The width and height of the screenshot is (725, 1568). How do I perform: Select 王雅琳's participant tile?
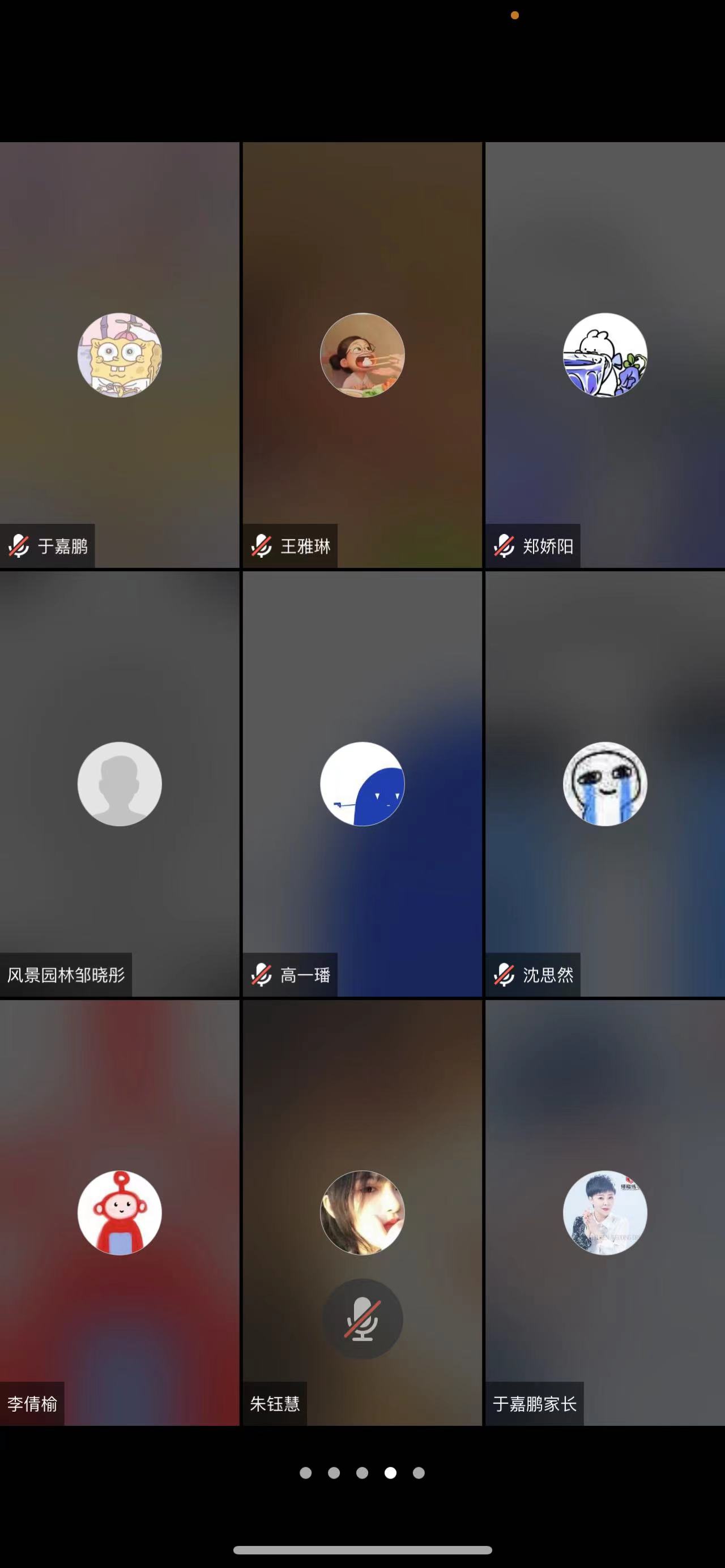362,355
